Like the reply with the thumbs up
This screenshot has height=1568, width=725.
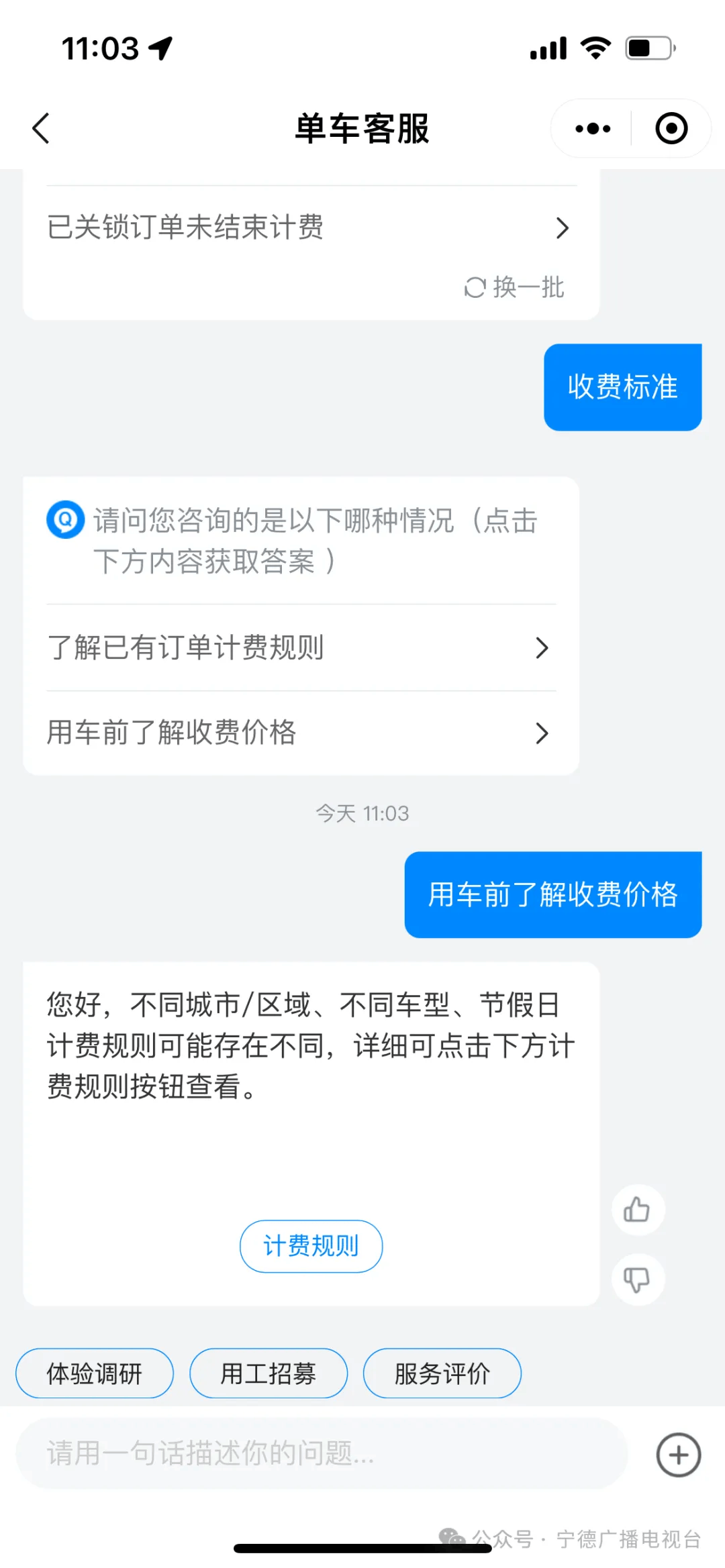[x=638, y=1210]
